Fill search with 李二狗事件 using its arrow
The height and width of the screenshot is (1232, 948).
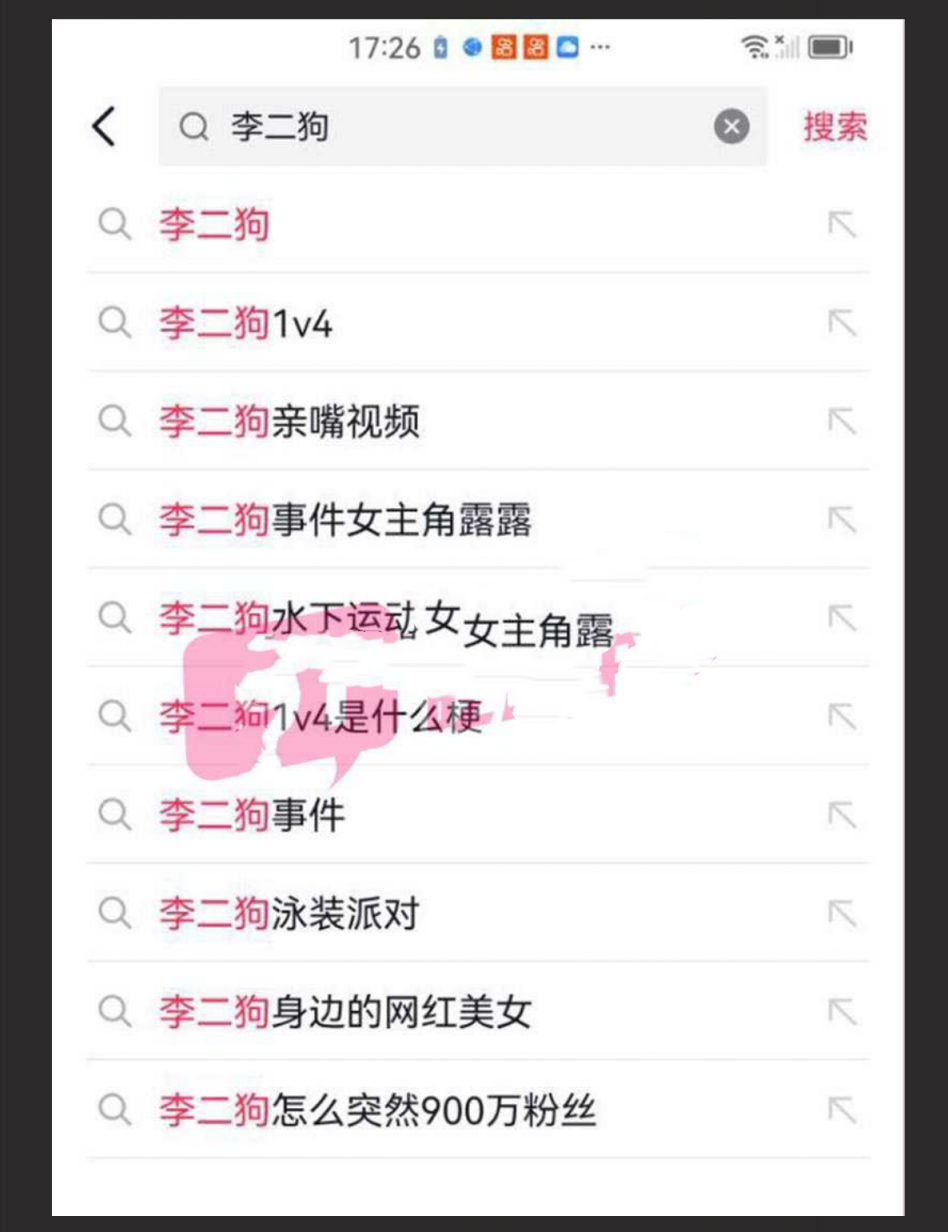click(x=842, y=815)
